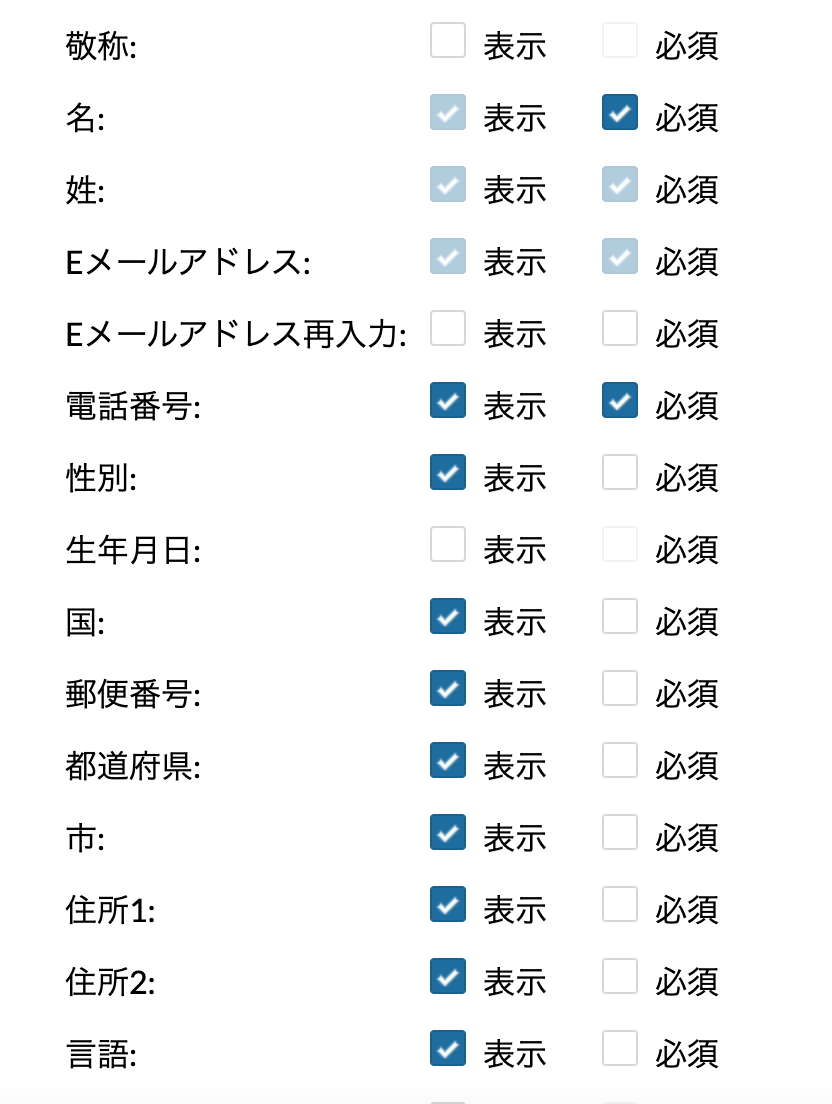Check 必須 for 都道府県
832x1104 pixels.
point(620,761)
